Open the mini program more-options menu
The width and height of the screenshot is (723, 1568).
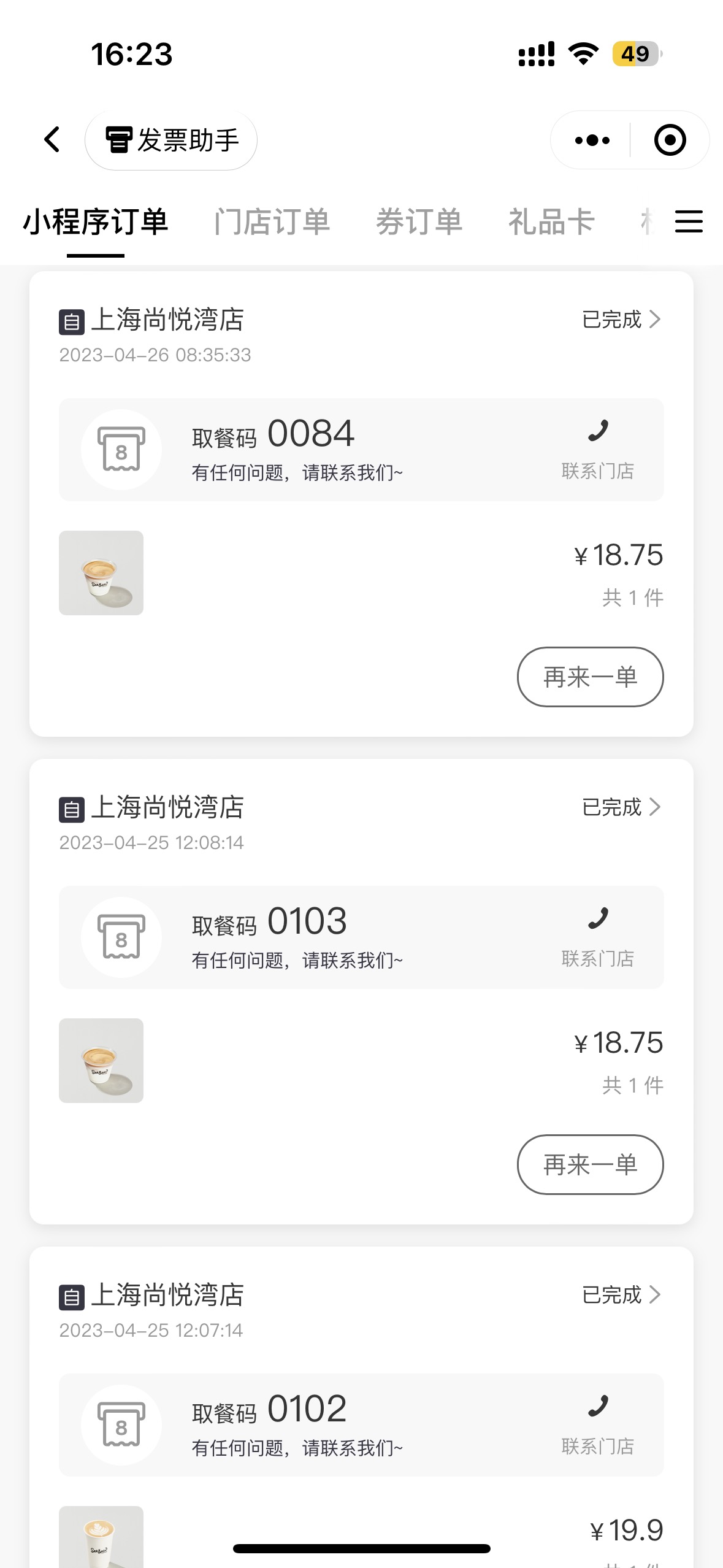[x=592, y=140]
